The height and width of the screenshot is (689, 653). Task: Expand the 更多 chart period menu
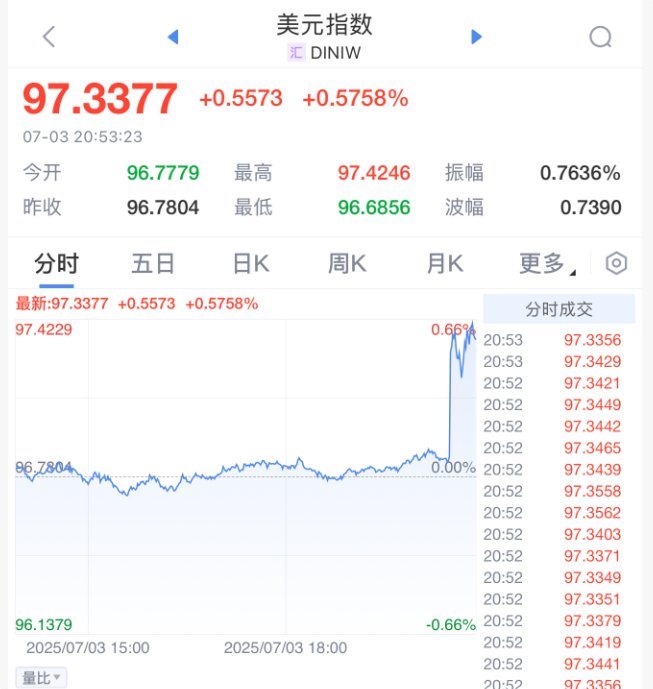(547, 264)
